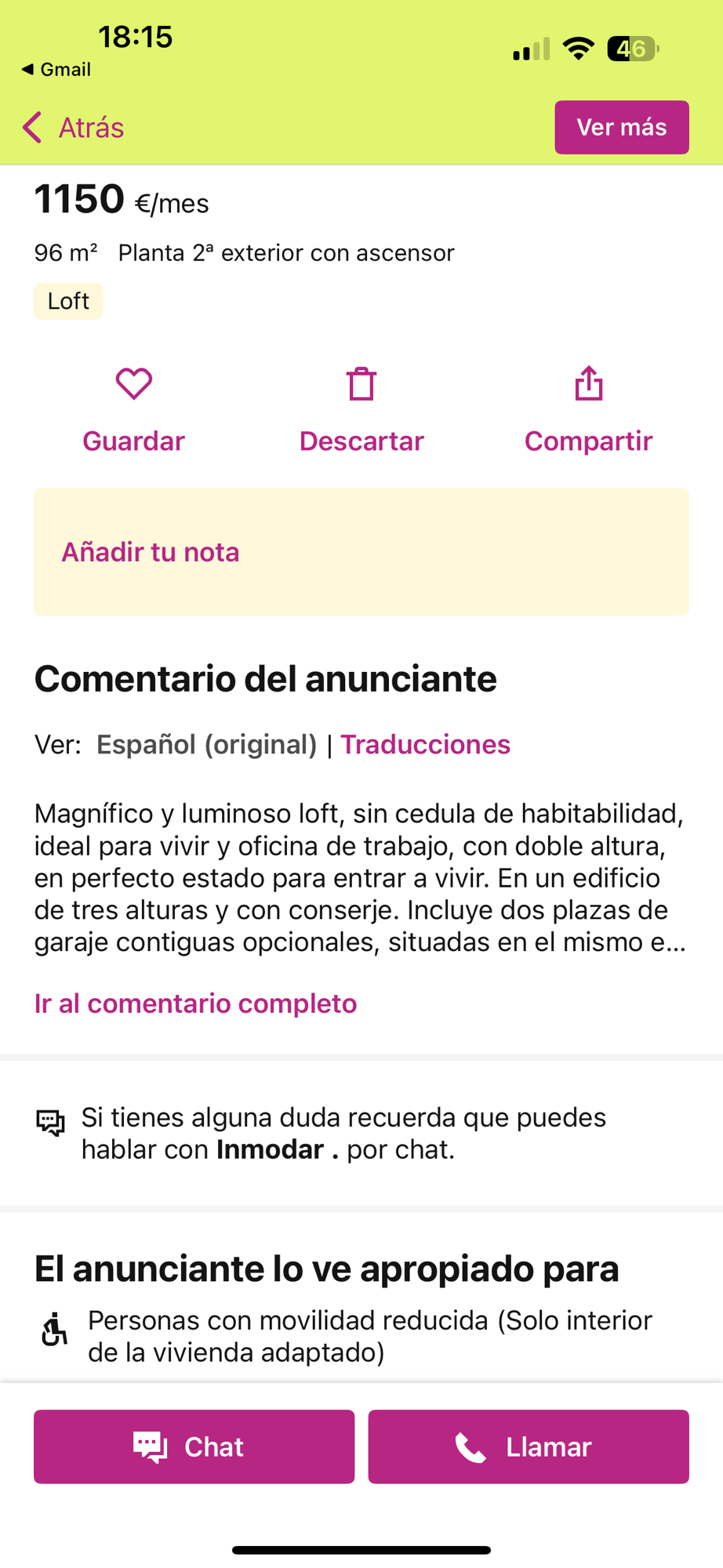Open Ir al comentario completo

[195, 1004]
